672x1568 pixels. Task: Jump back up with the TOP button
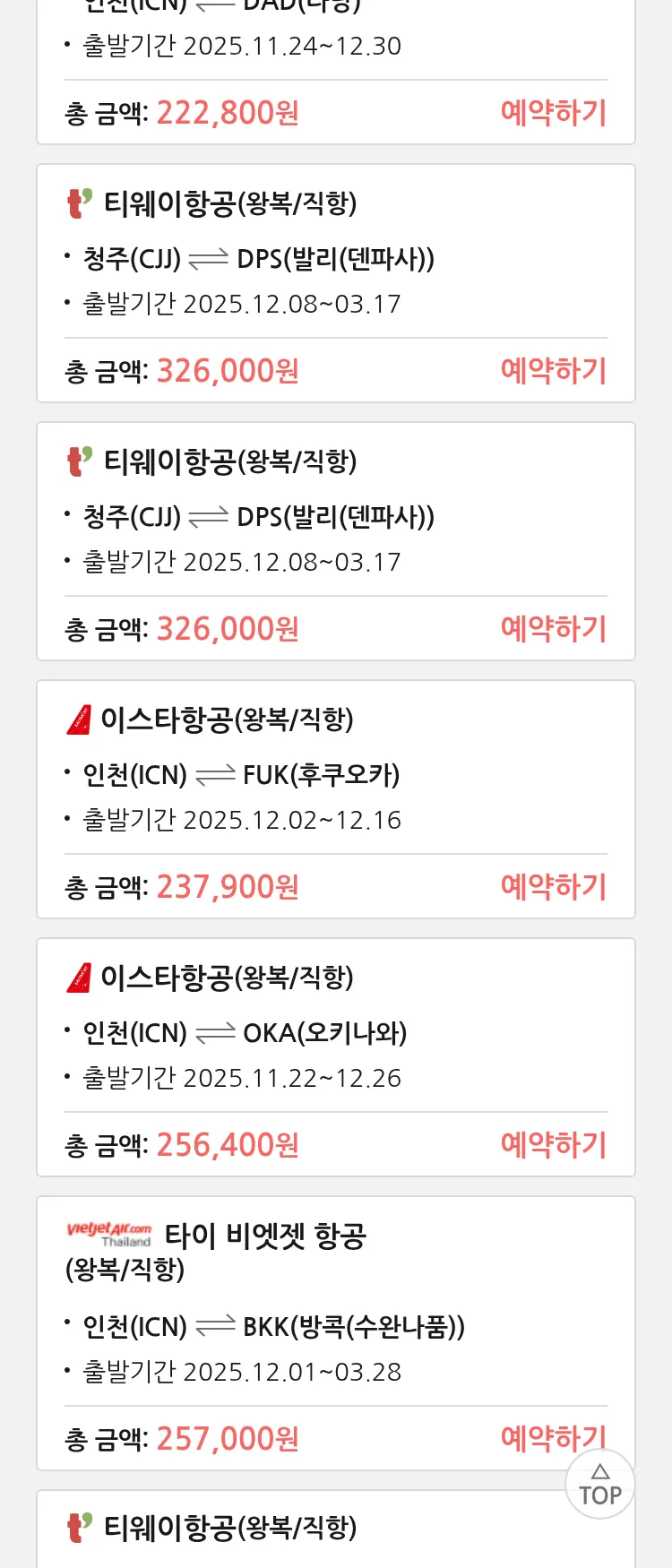click(600, 1485)
